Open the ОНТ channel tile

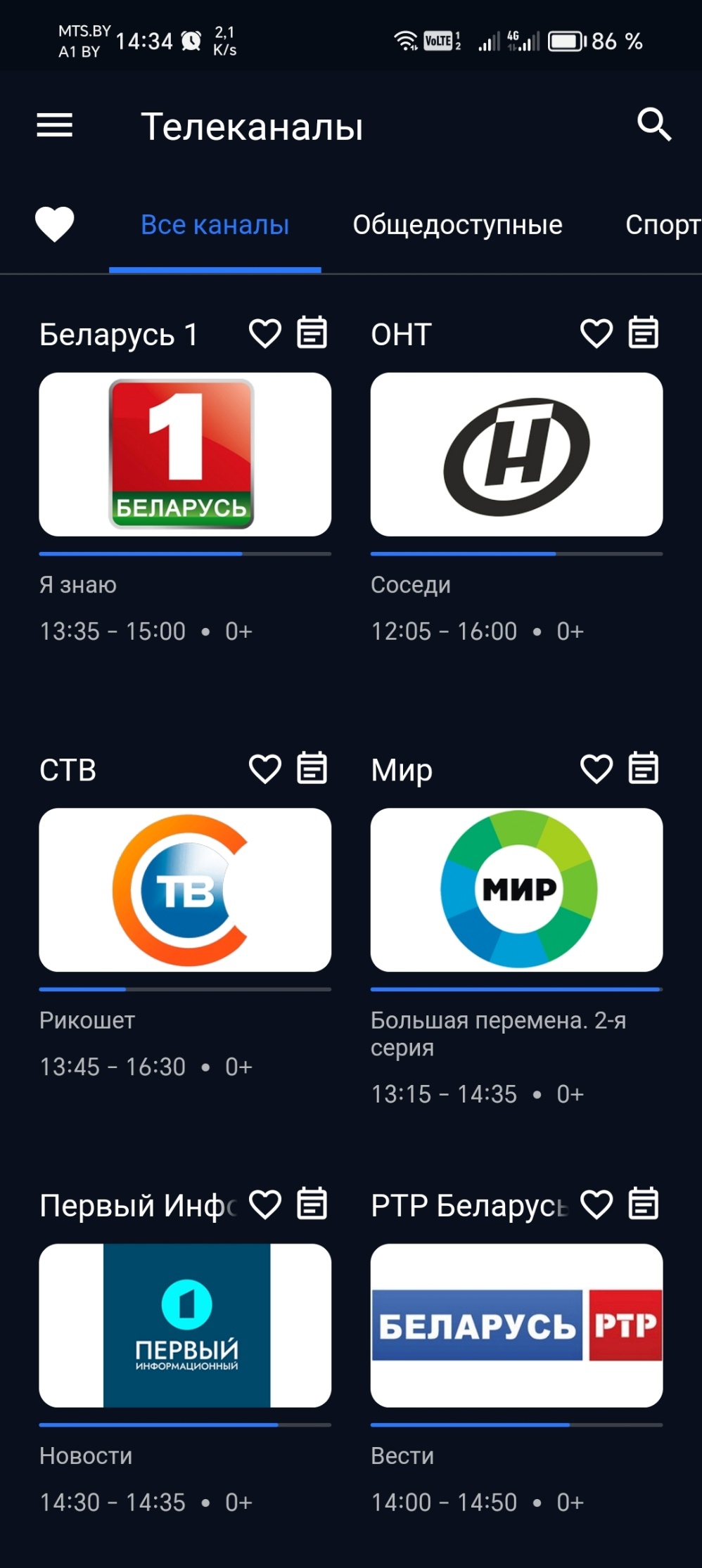tap(516, 454)
